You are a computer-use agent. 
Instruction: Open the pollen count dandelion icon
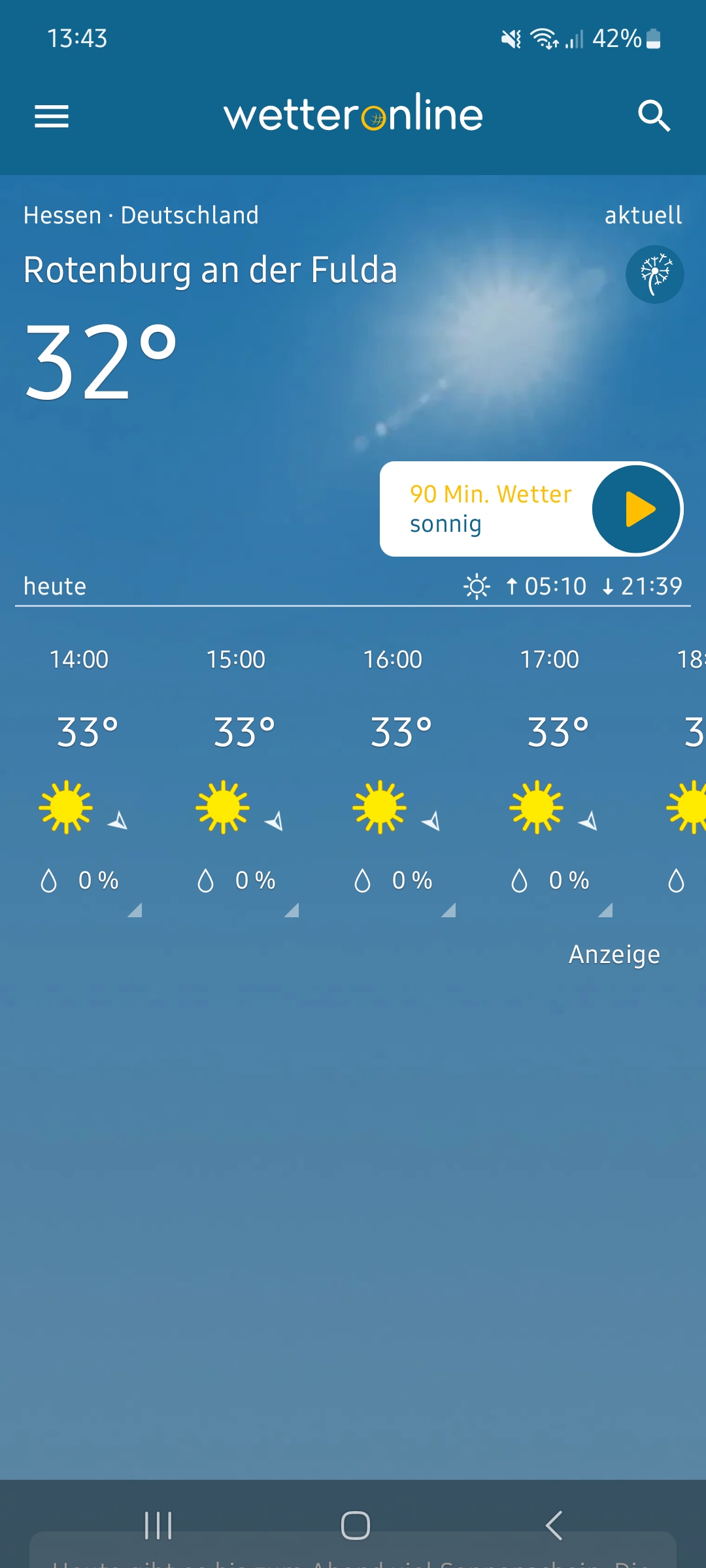point(655,274)
